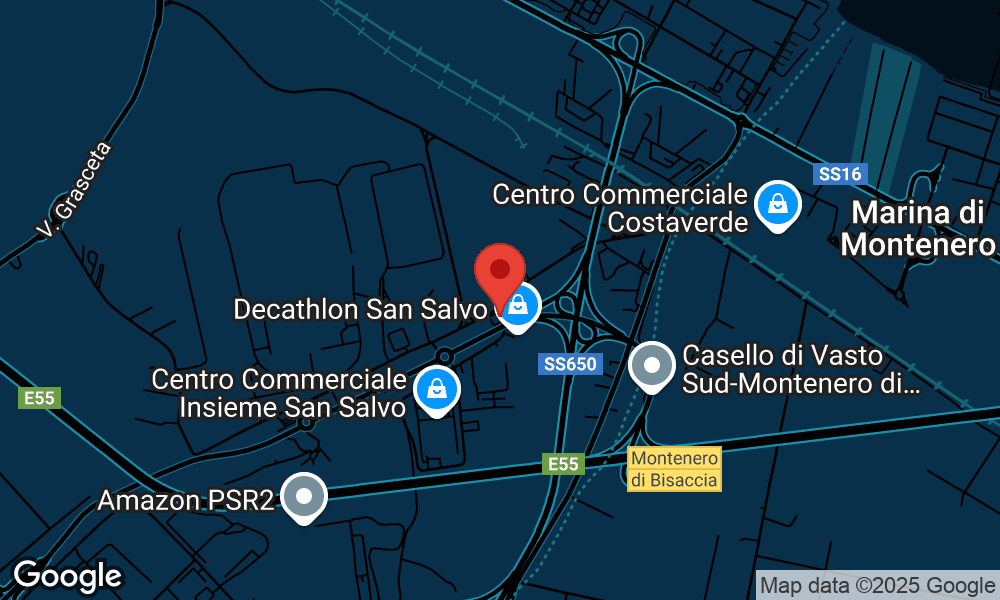Select Centro Commerciale Costaverde marker
Viewport: 1000px width, 600px height.
click(776, 204)
